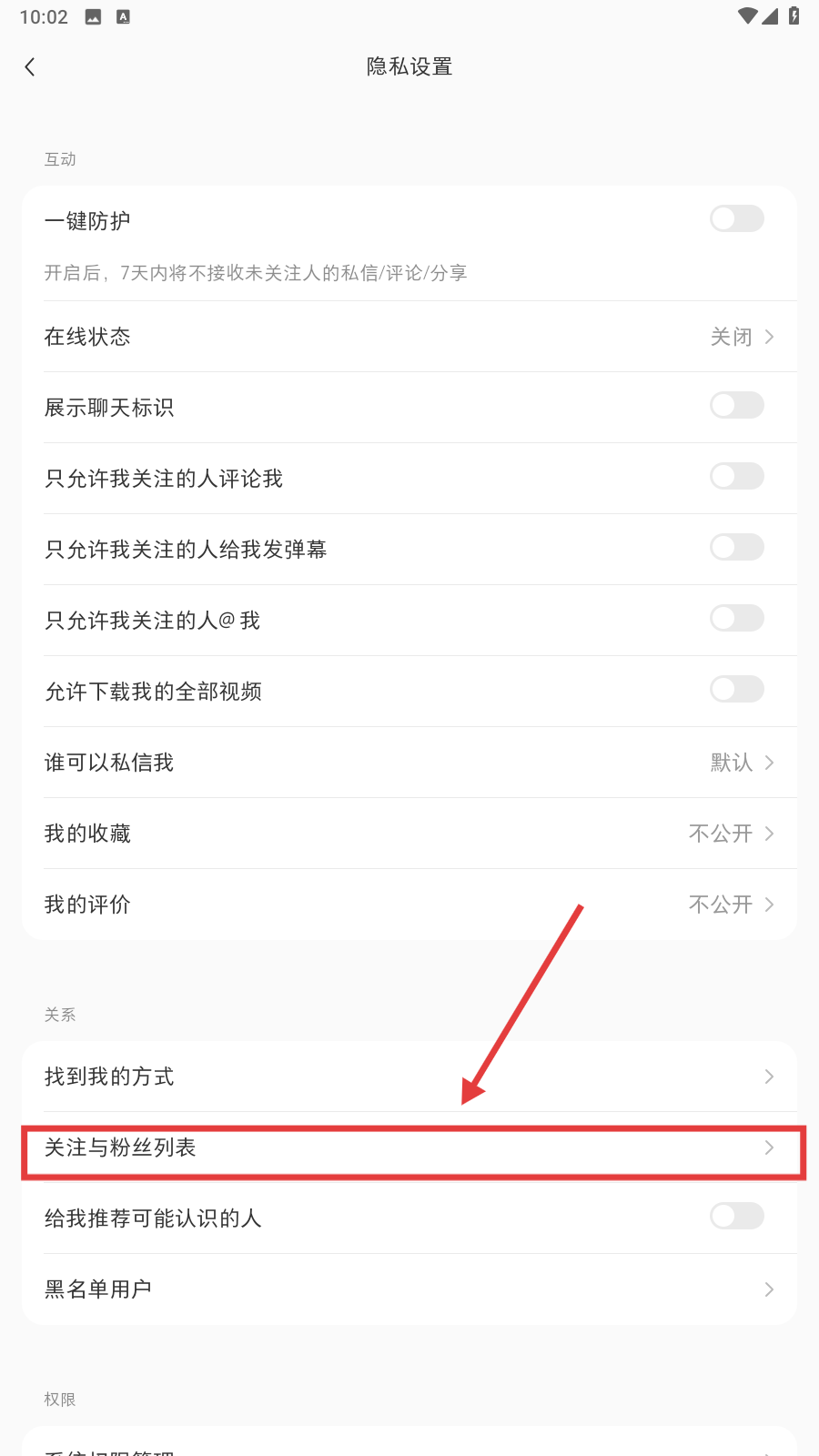
Task: Go back from 隐私设置 page
Action: click(30, 66)
